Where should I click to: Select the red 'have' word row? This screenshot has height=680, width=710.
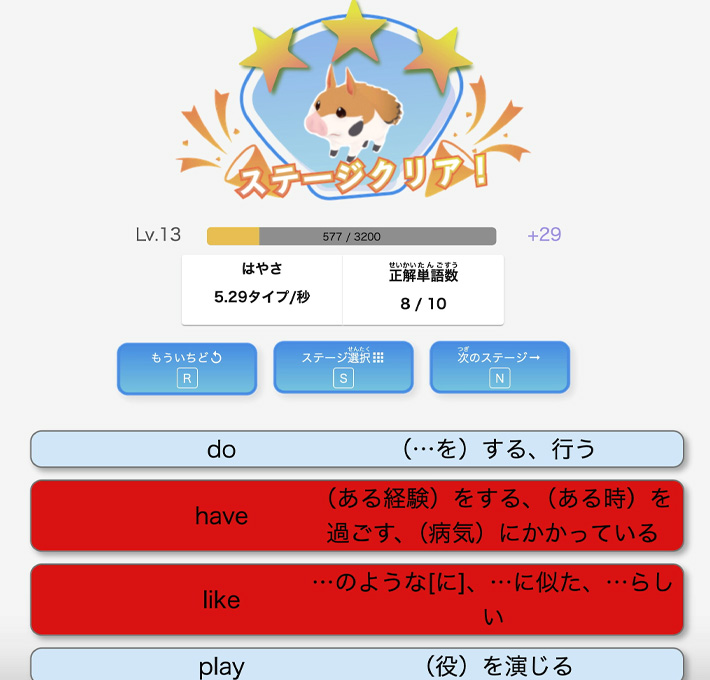click(x=357, y=515)
